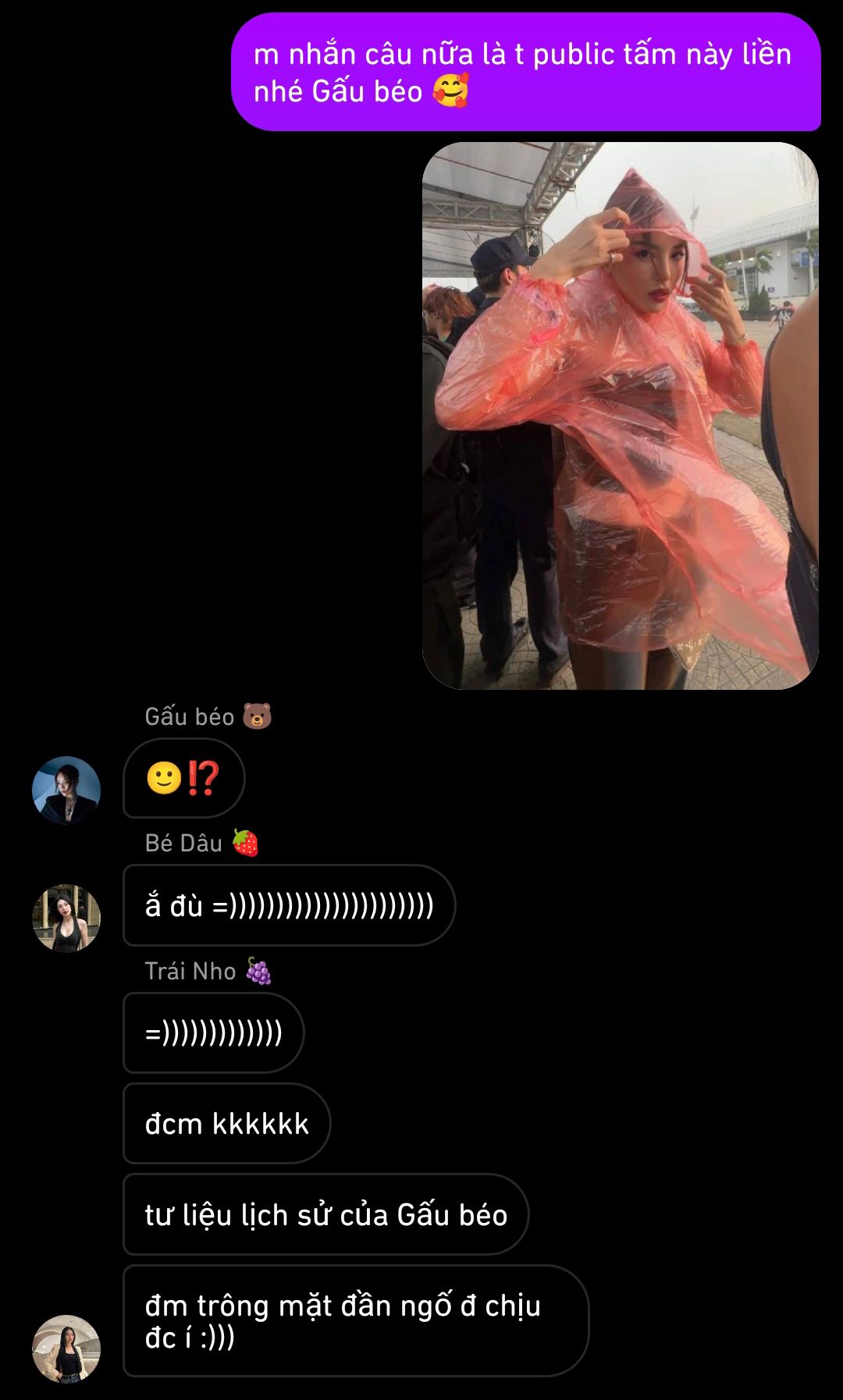Open Bé Dâu's profile avatar

pos(66,918)
